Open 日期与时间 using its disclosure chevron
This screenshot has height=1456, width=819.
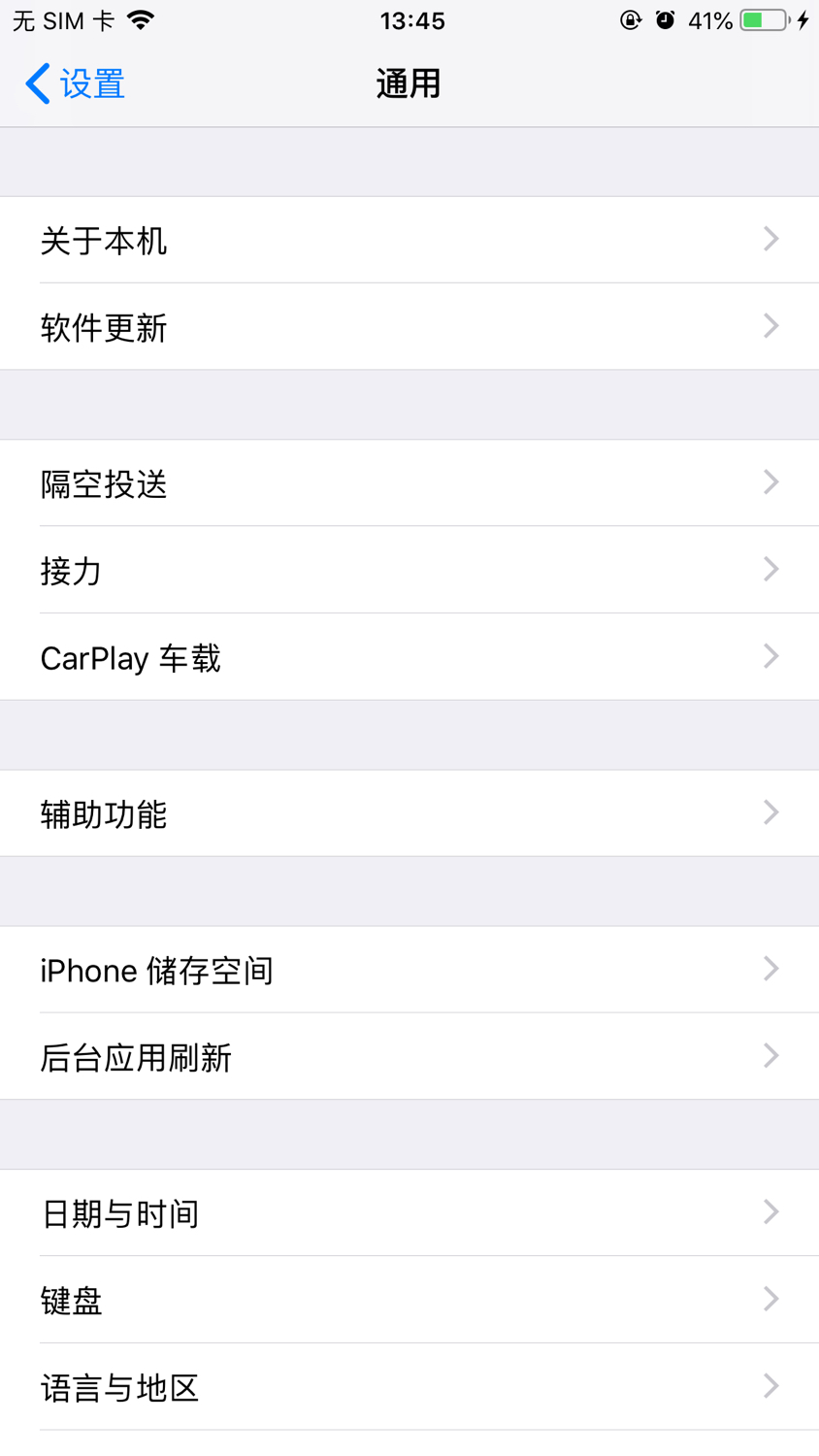pyautogui.click(x=770, y=1211)
